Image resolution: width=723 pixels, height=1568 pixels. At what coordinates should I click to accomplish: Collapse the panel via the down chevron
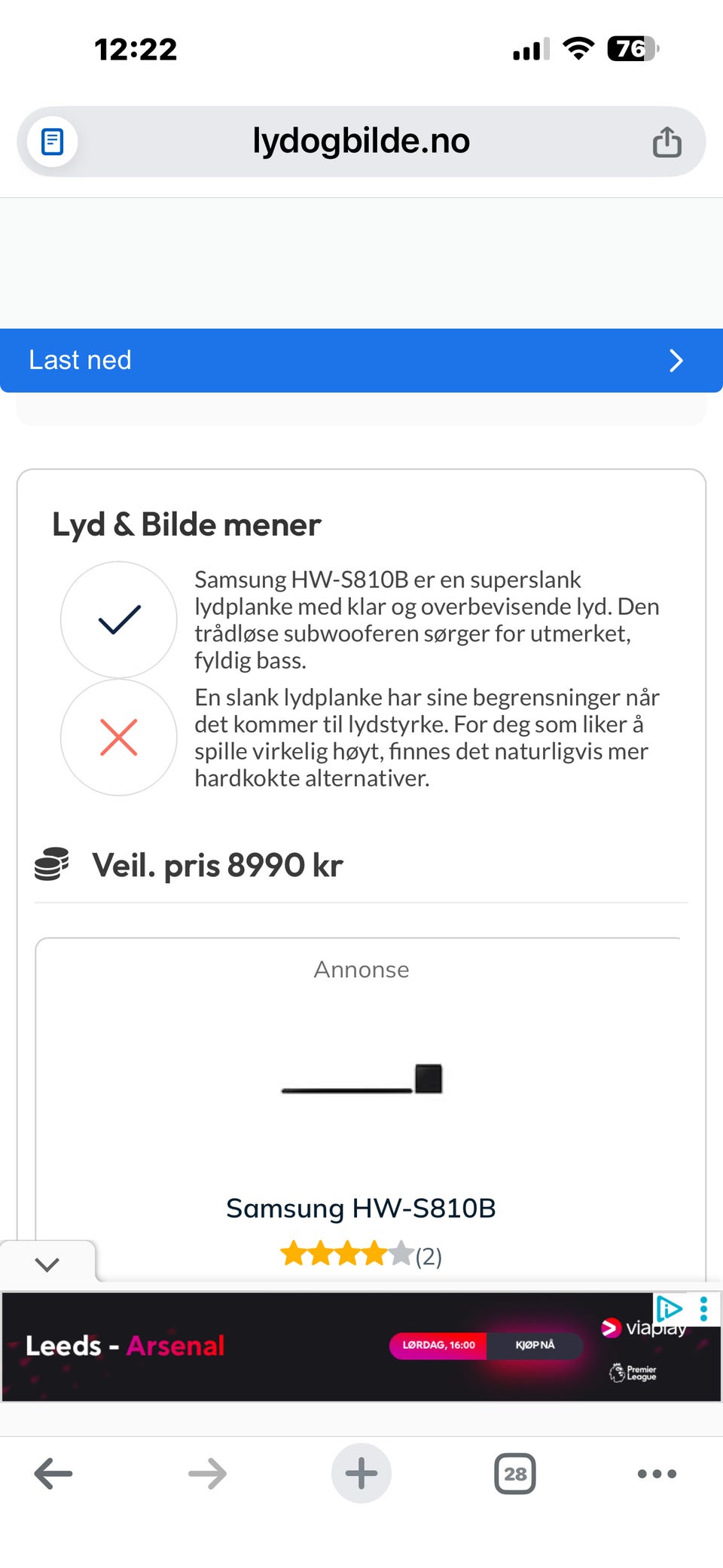pyautogui.click(x=47, y=1264)
